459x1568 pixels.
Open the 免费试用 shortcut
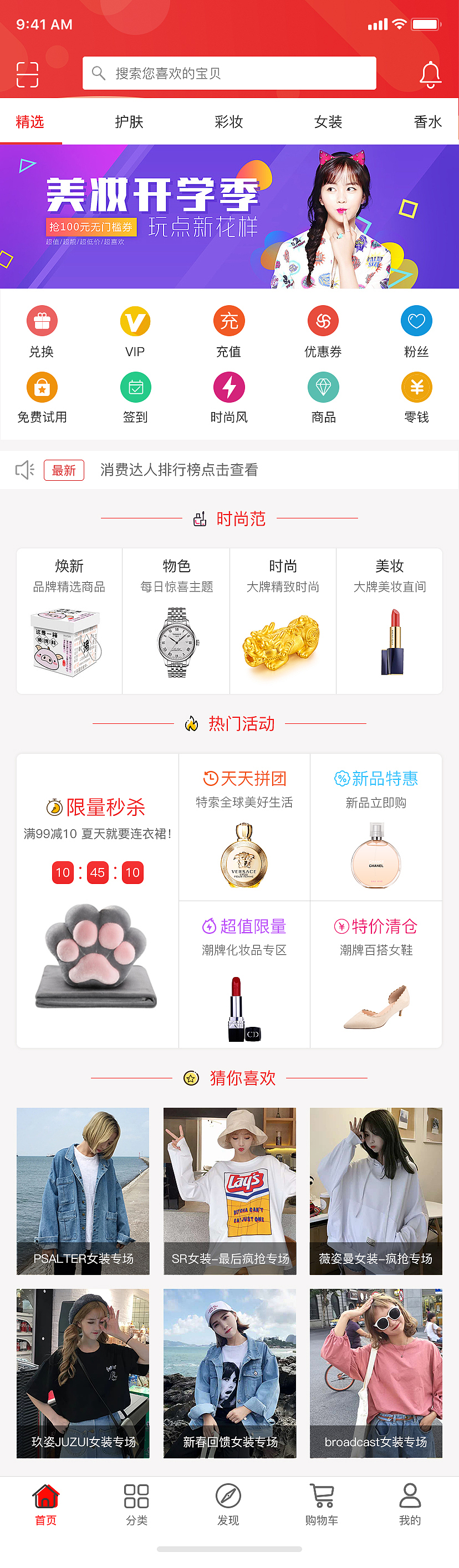pyautogui.click(x=42, y=397)
